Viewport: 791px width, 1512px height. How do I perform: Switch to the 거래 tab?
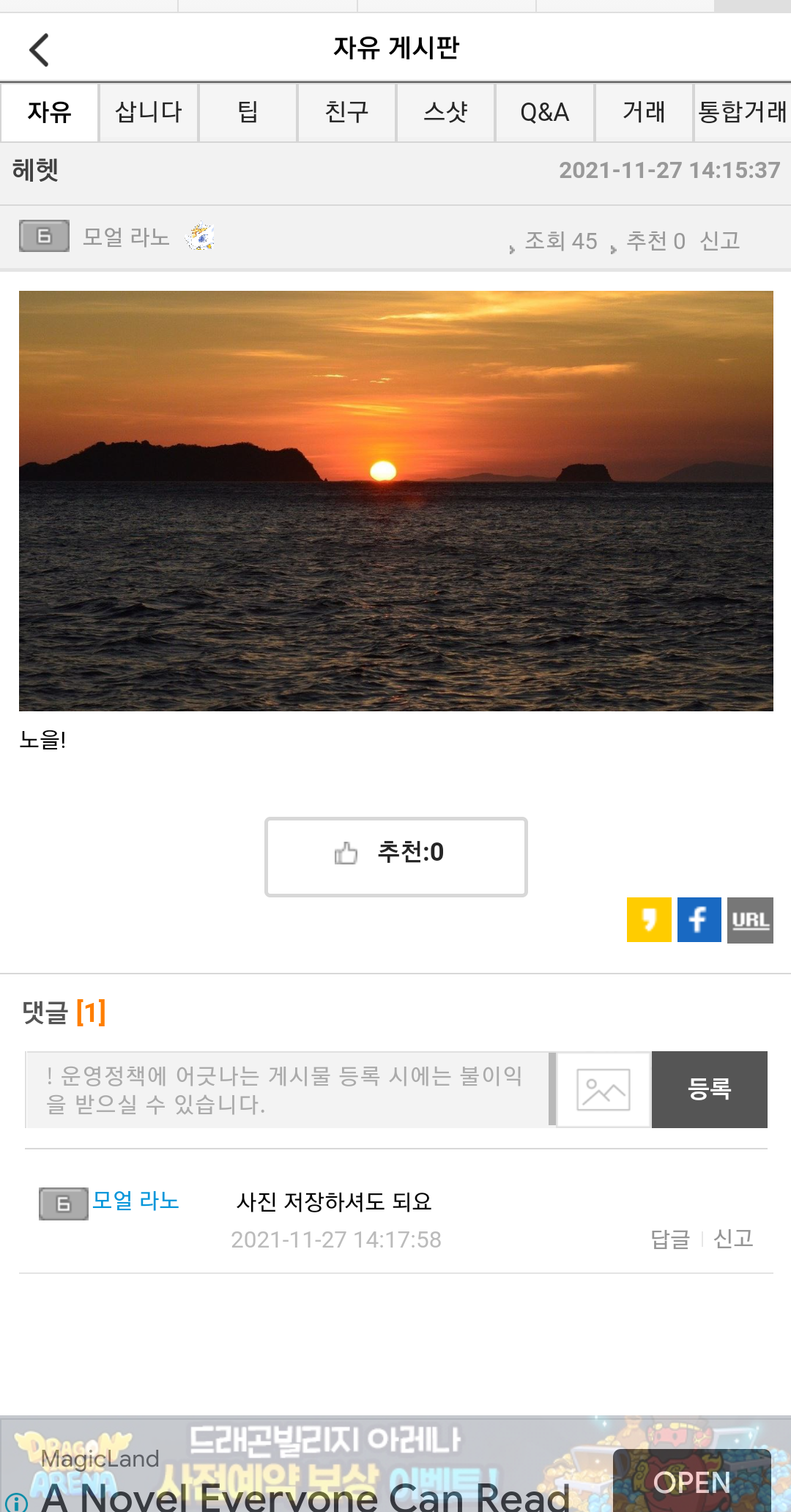pyautogui.click(x=644, y=112)
